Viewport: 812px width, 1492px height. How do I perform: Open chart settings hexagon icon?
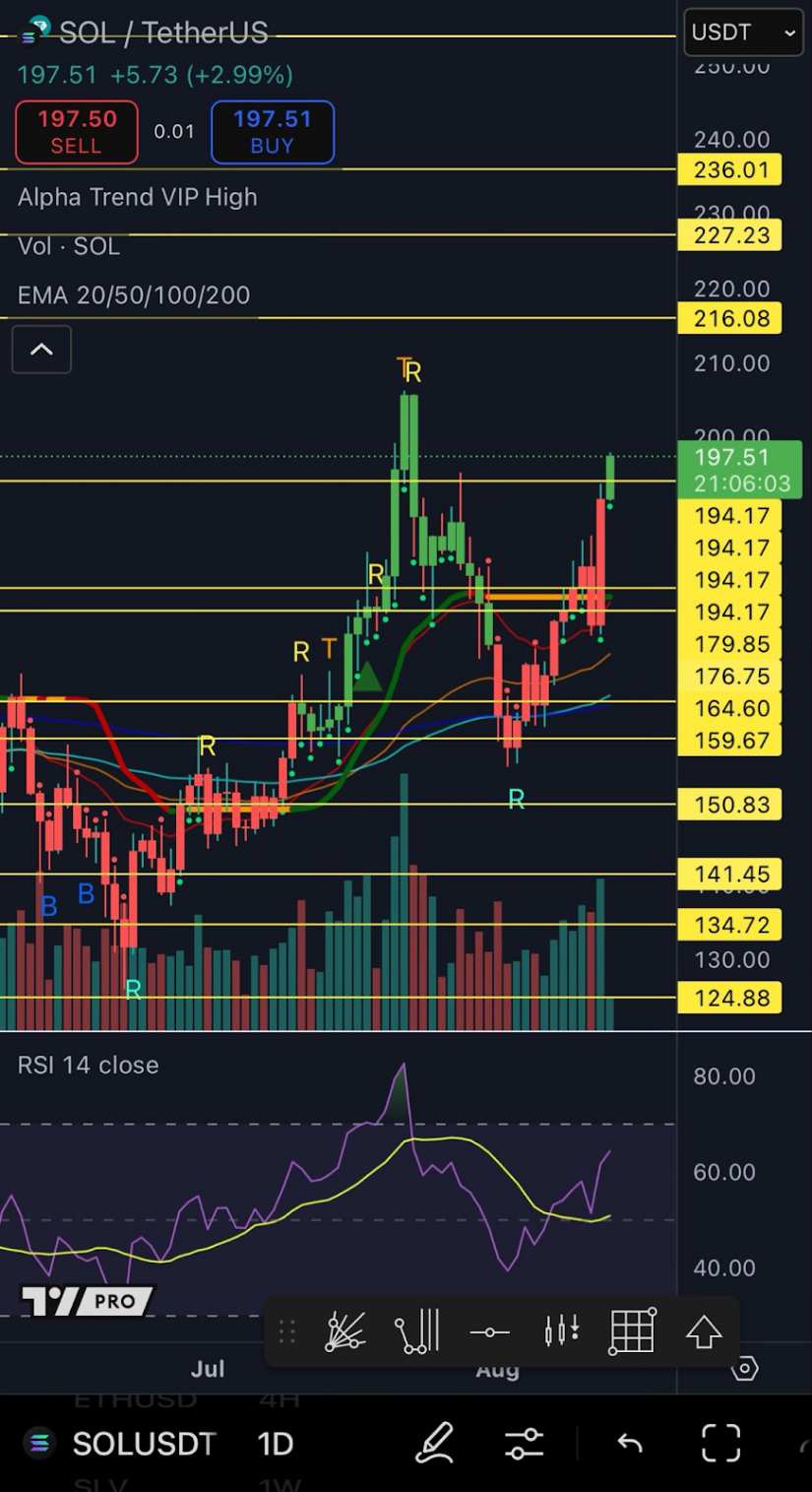click(x=745, y=1368)
